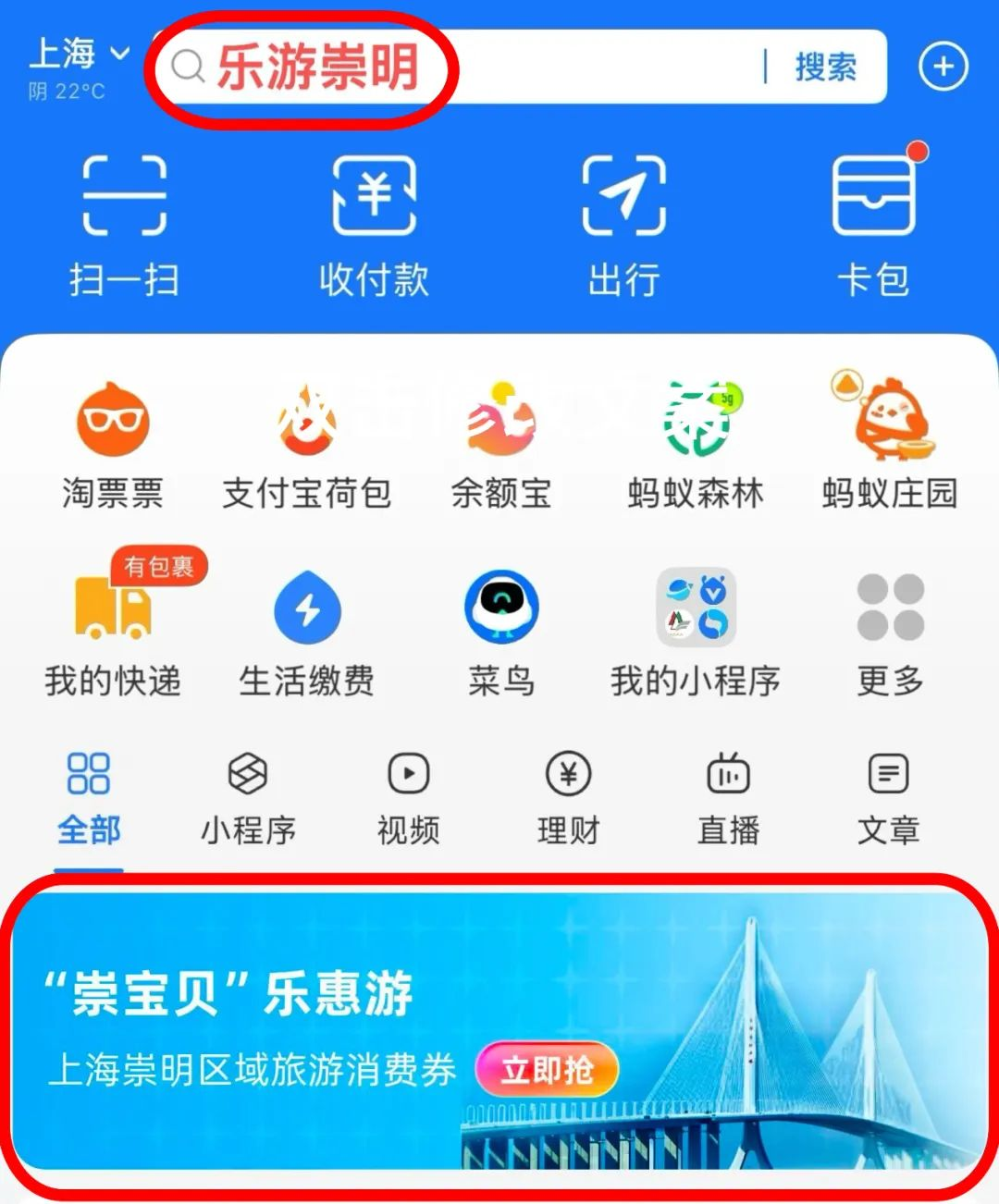Expand options with the plus button
This screenshot has height=1204, width=999.
943,66
